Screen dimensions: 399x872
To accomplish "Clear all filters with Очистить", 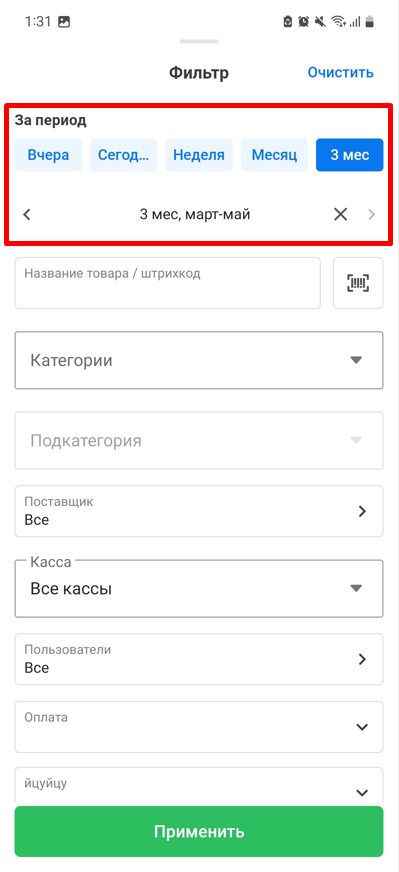I will [341, 73].
